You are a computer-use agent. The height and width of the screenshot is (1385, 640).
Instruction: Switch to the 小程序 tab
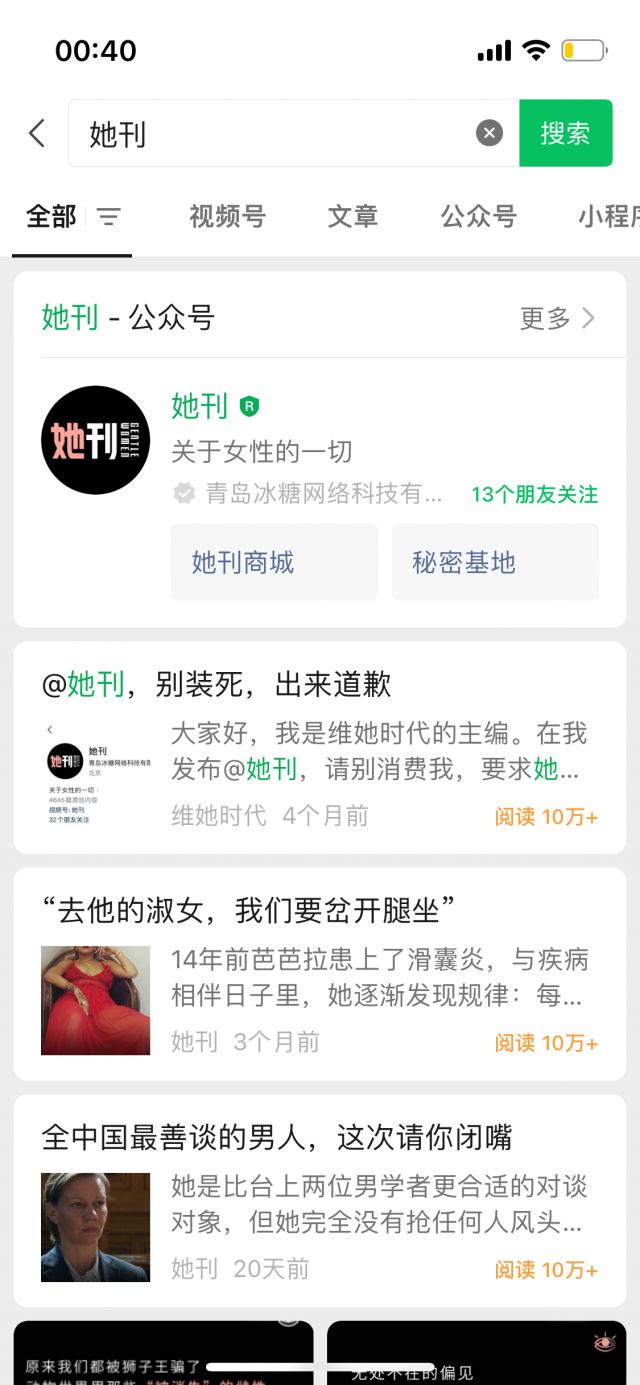pos(607,216)
